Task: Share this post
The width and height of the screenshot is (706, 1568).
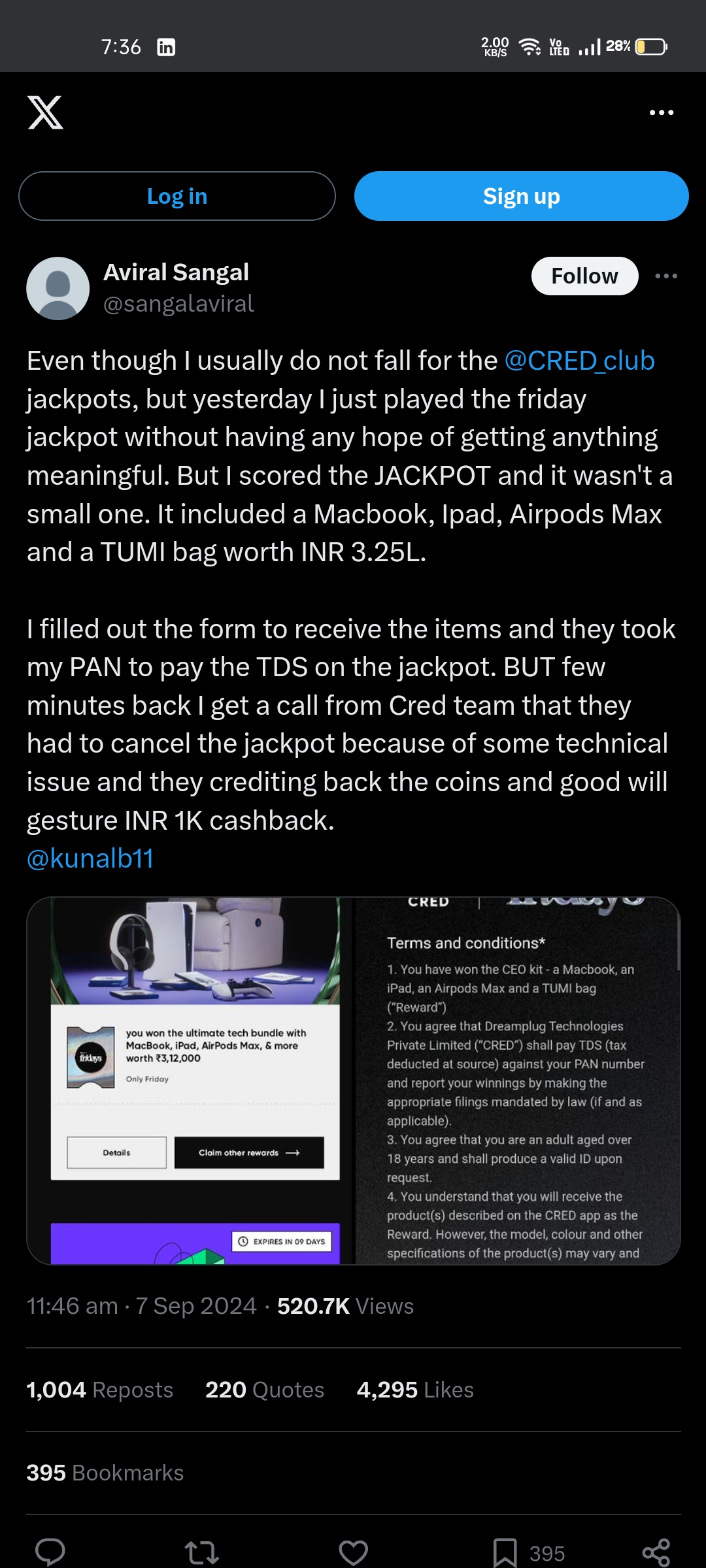Action: click(656, 1552)
